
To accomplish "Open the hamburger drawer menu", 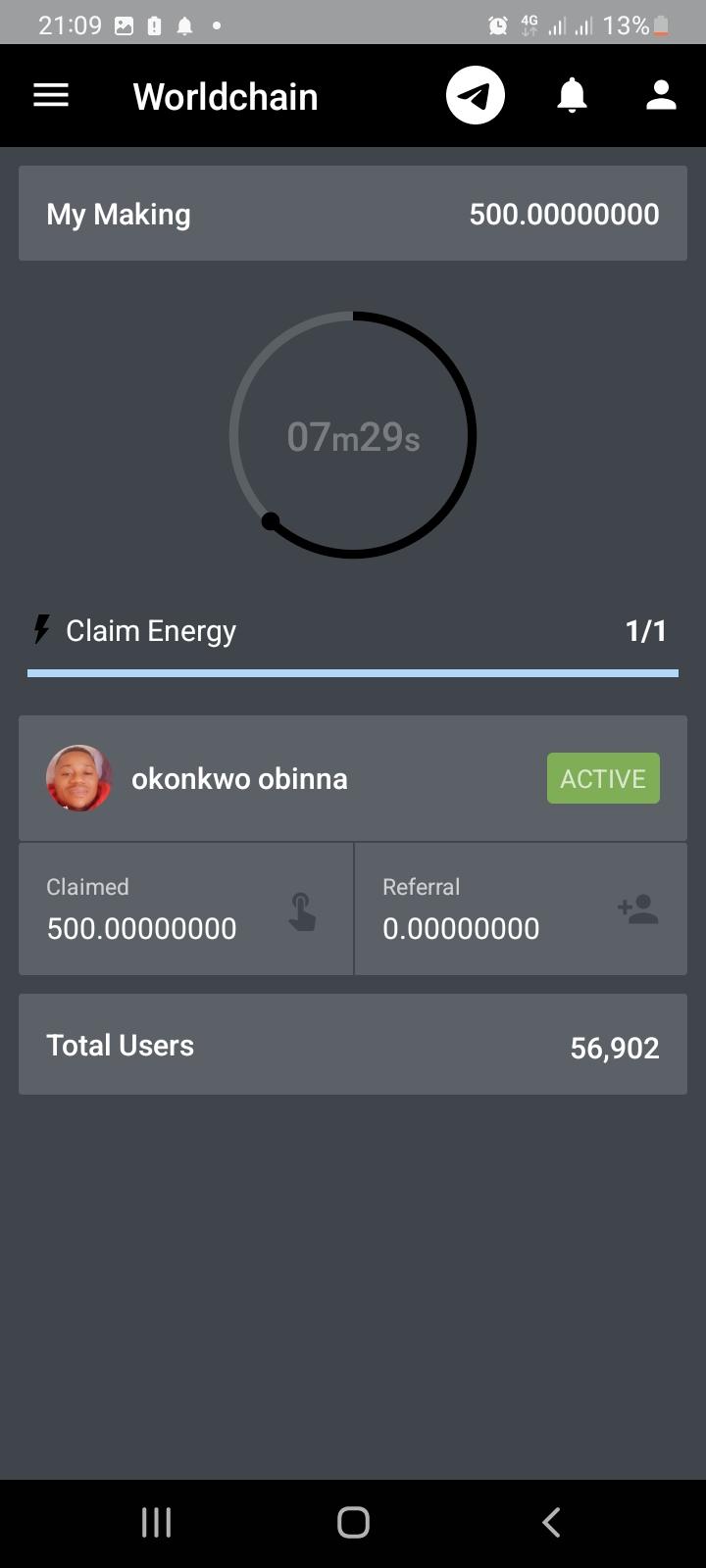I will 51,96.
